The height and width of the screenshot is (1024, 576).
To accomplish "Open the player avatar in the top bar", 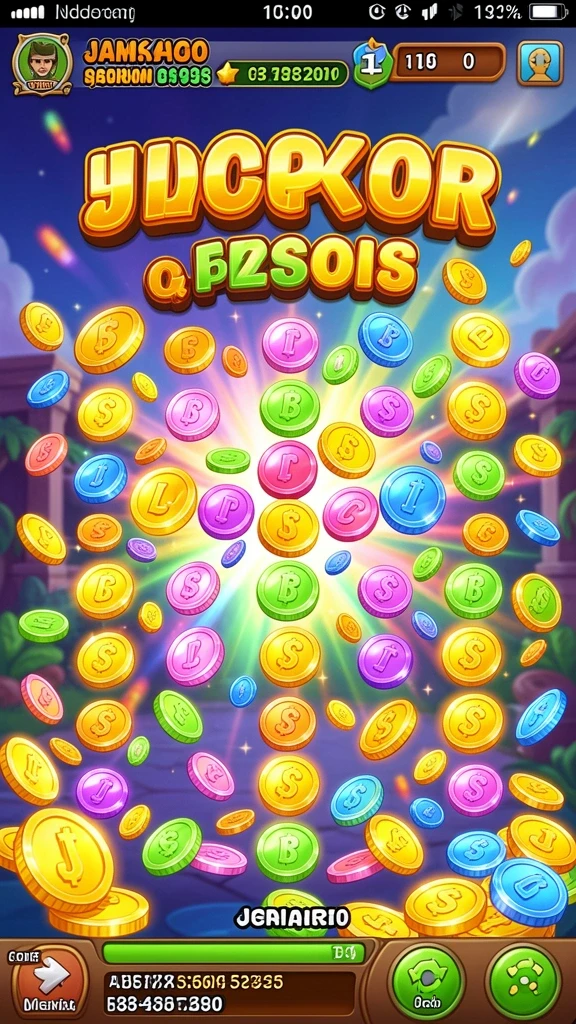I will coord(42,65).
